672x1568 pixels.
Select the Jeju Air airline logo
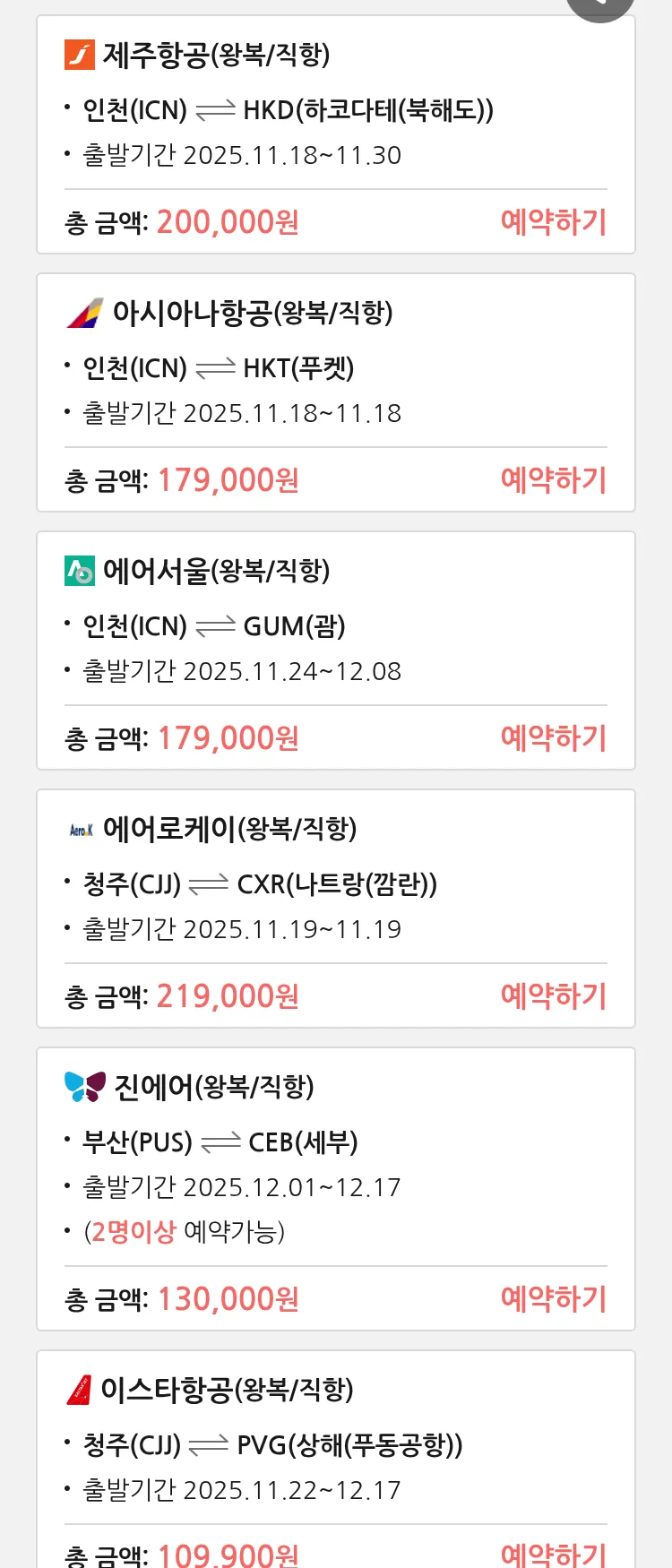click(x=82, y=54)
